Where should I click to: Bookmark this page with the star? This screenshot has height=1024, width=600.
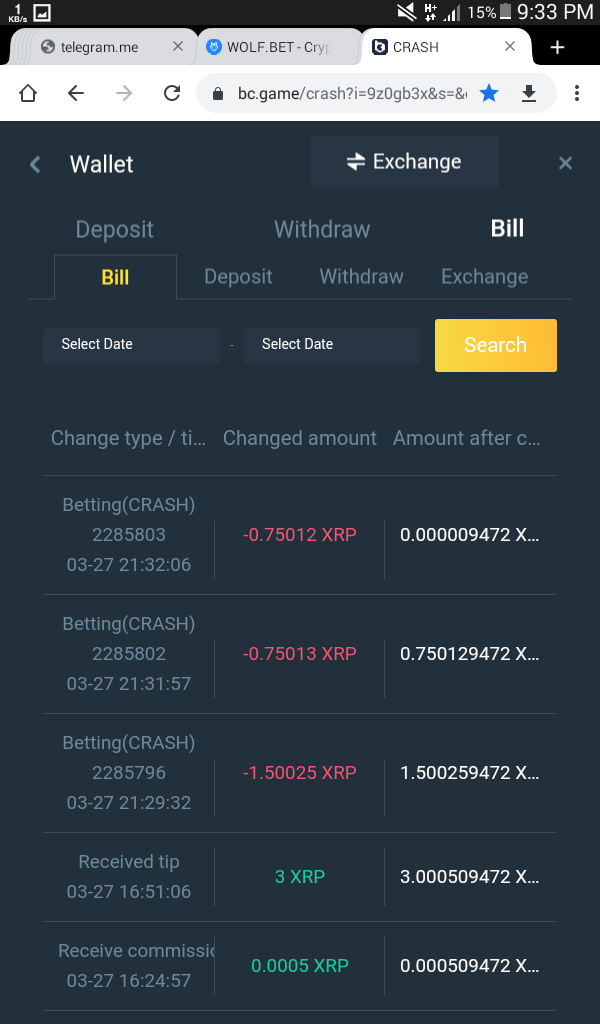(x=489, y=94)
